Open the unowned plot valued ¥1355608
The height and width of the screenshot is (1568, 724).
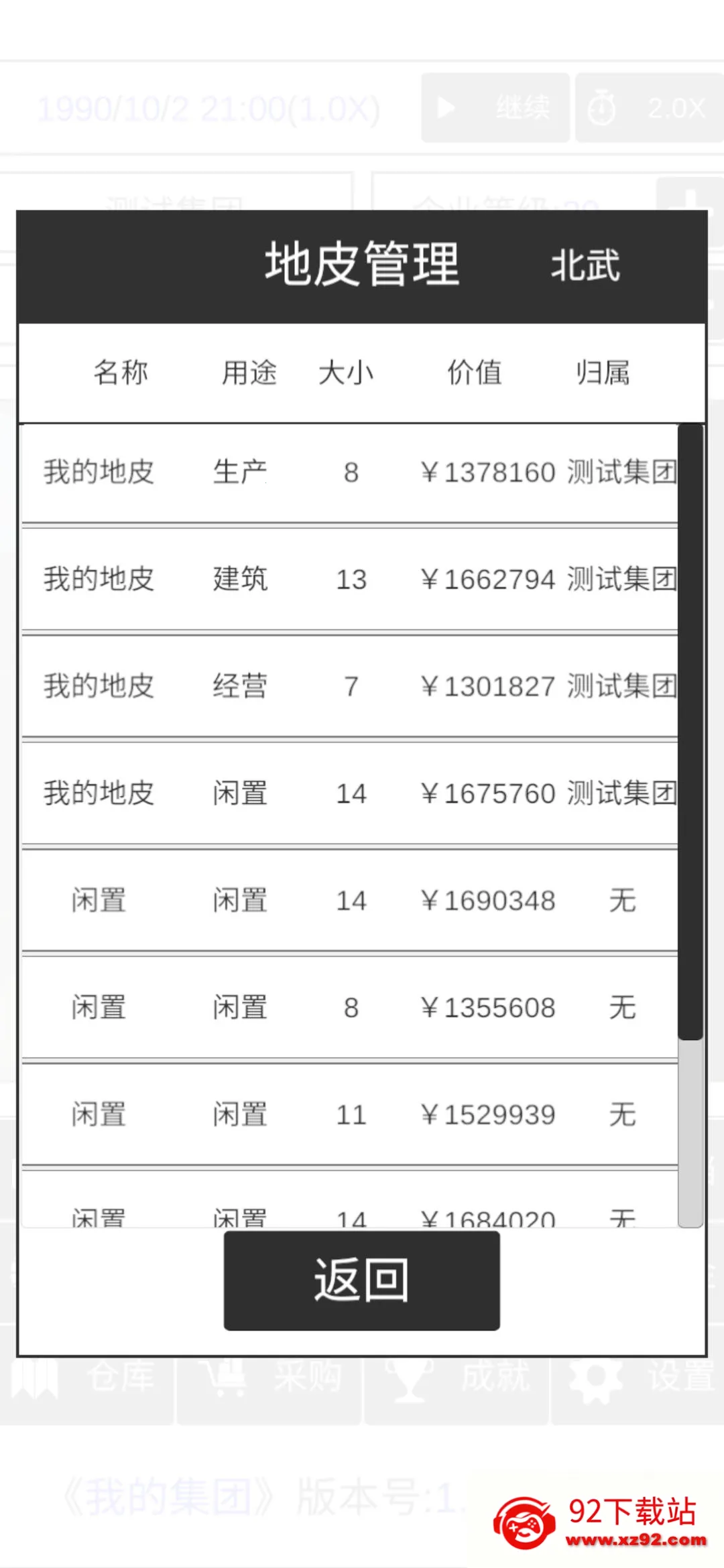[349, 1008]
